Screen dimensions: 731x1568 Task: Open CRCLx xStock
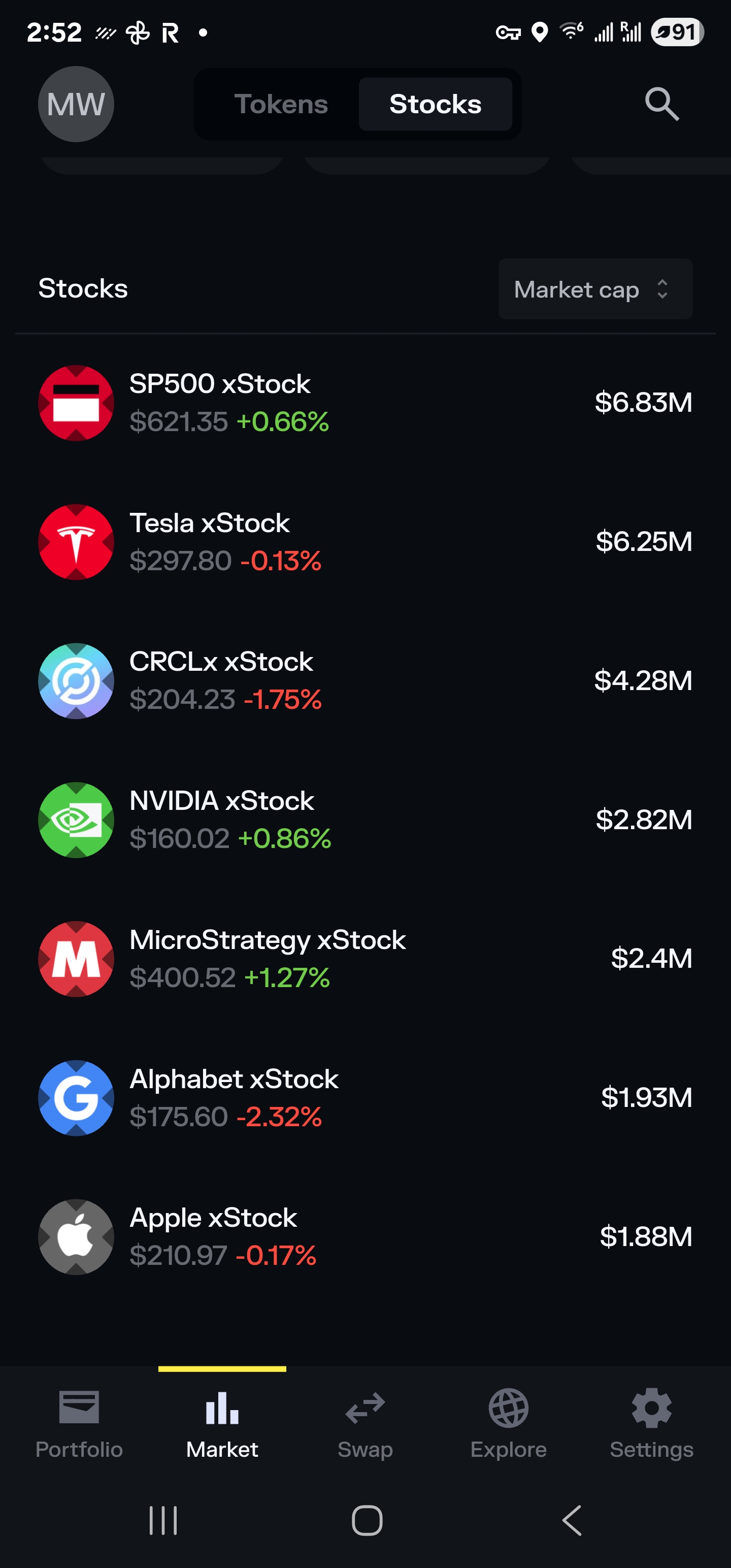click(x=365, y=680)
